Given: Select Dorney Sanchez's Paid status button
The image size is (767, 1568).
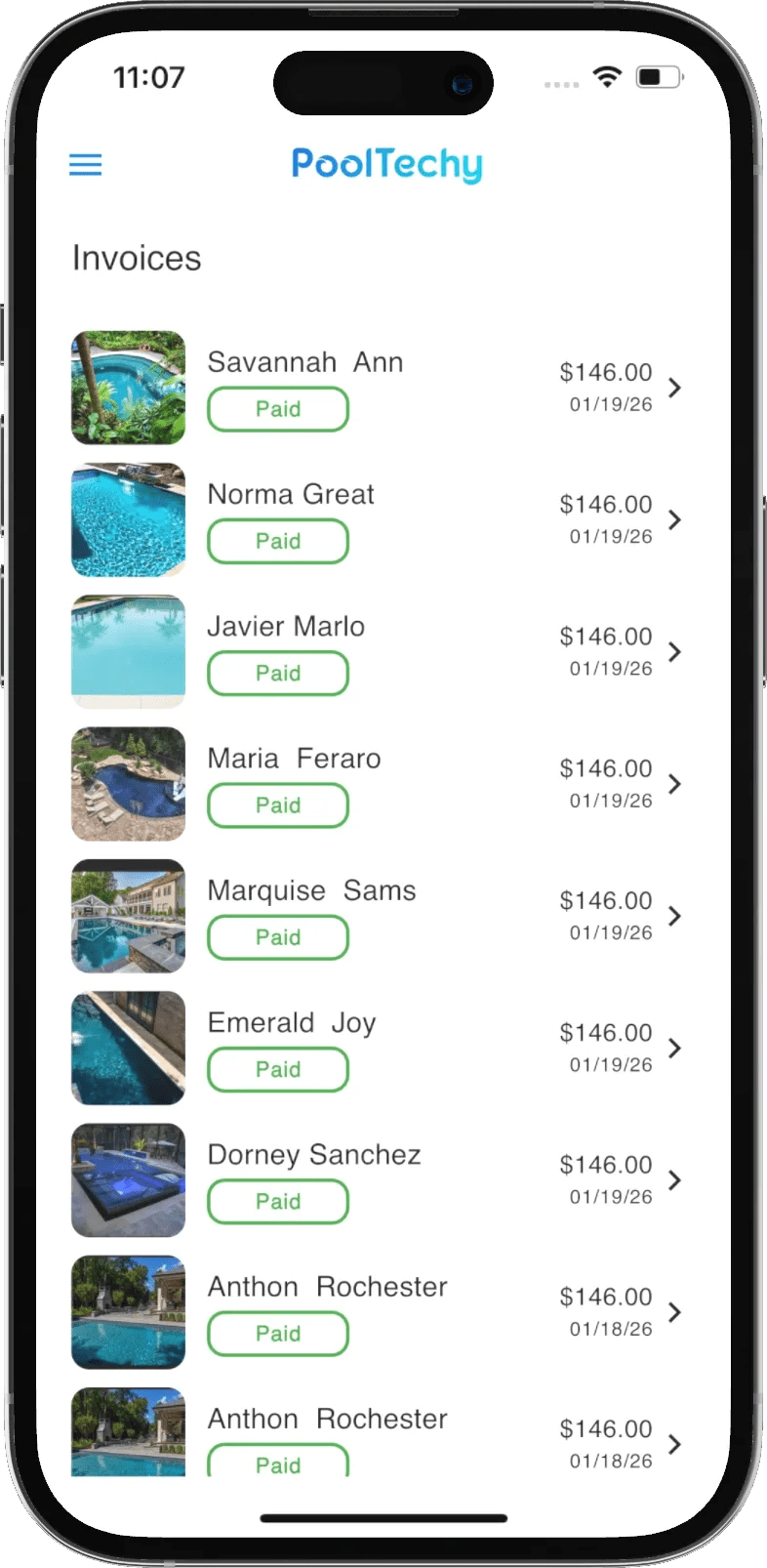Looking at the screenshot, I should coord(277,1202).
